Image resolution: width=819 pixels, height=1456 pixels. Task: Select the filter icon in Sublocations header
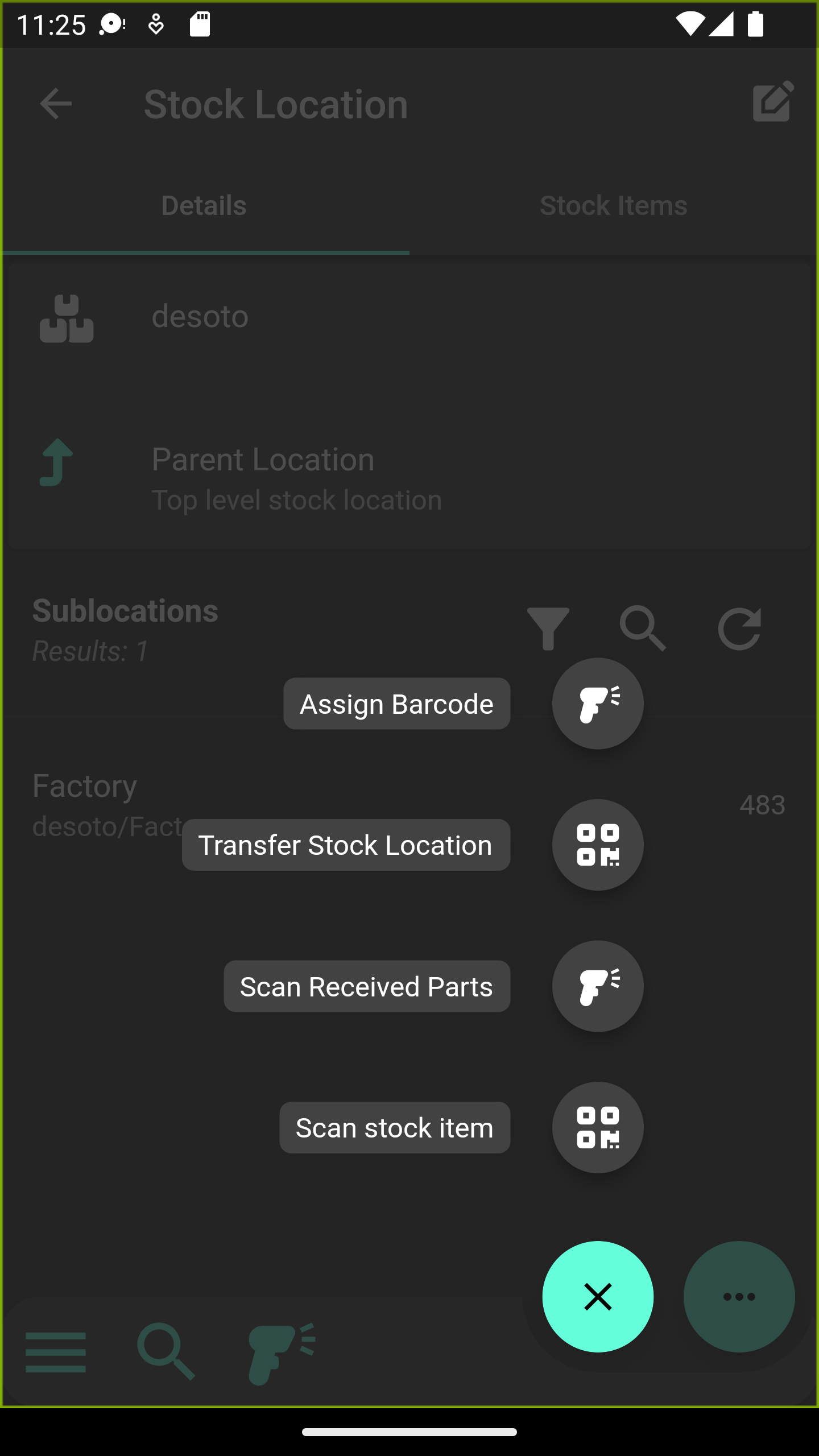pos(549,630)
